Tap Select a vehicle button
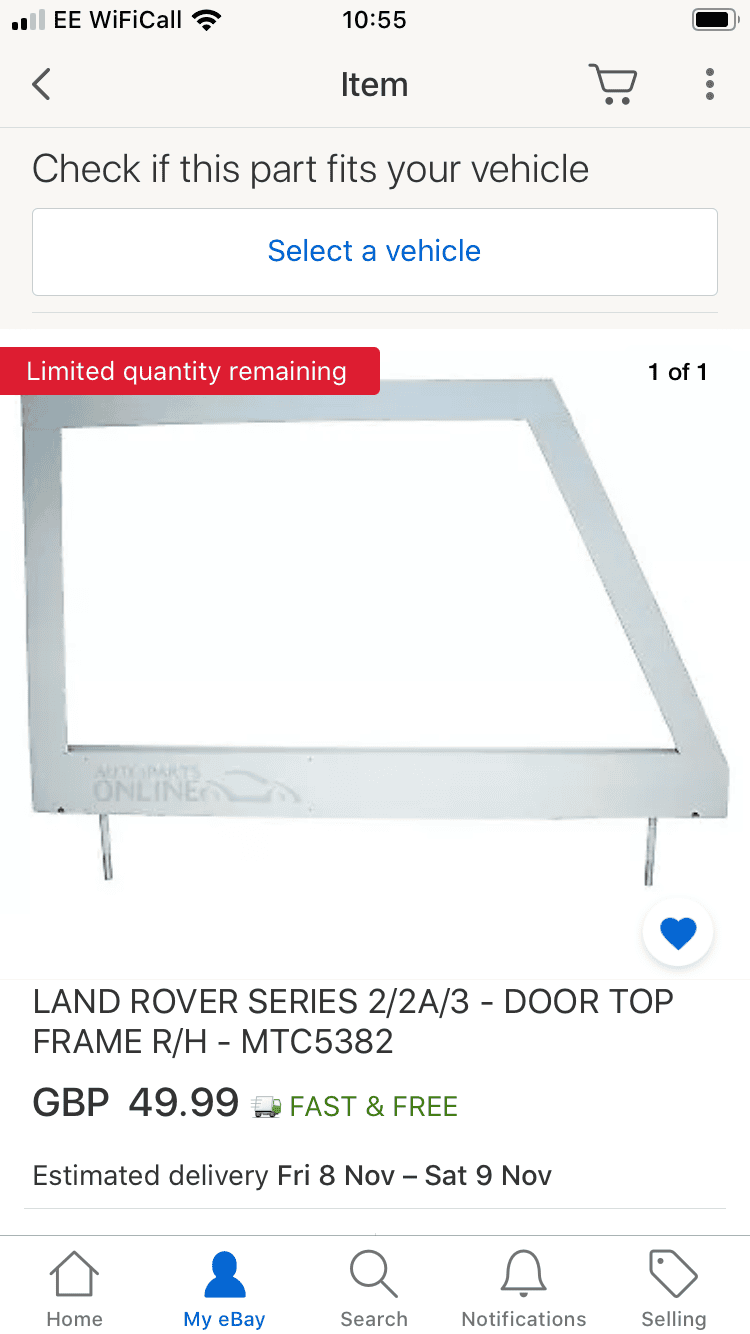The width and height of the screenshot is (750, 1334). point(374,251)
